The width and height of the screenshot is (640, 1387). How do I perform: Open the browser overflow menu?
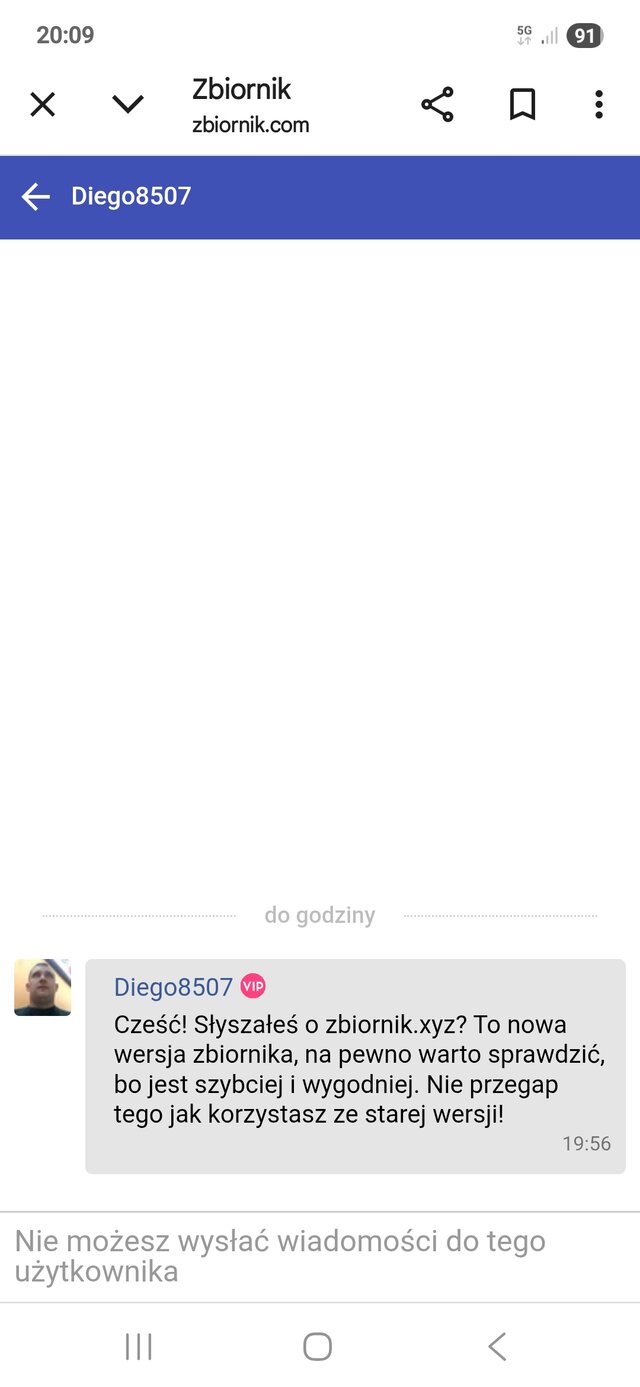click(x=598, y=104)
